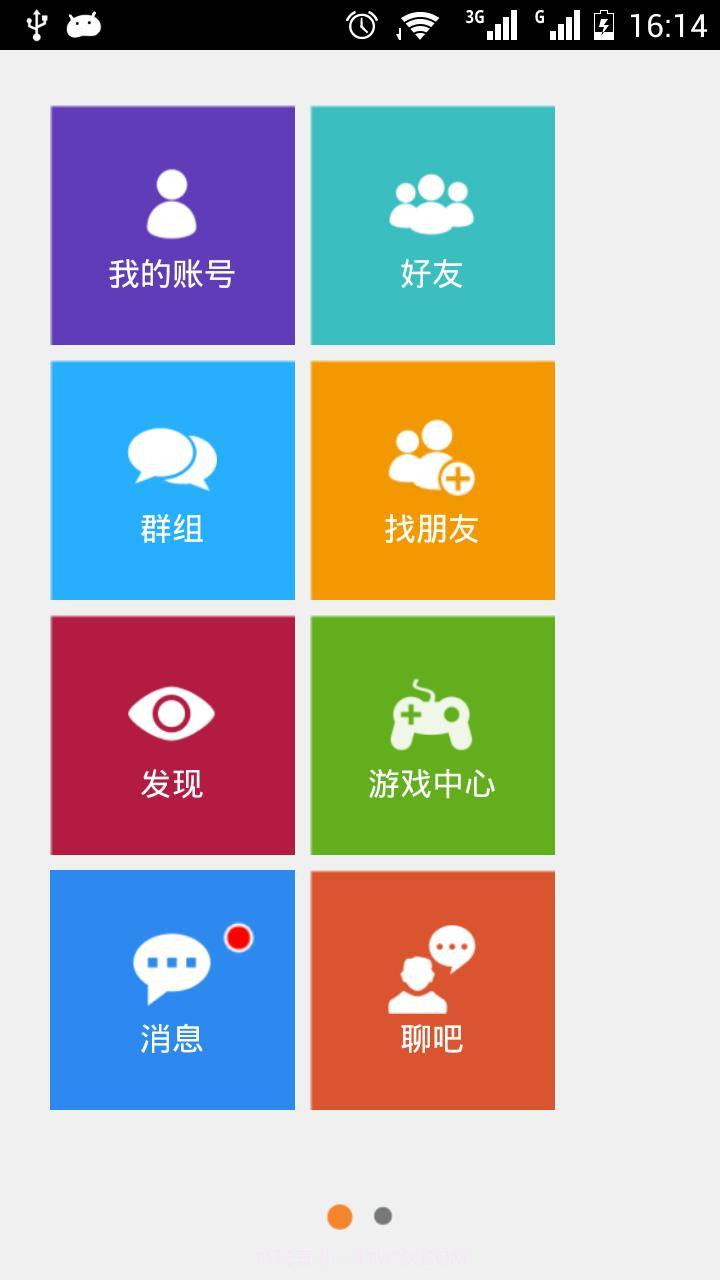This screenshot has width=720, height=1280.
Task: Tap the 消息 text label
Action: 172,1039
